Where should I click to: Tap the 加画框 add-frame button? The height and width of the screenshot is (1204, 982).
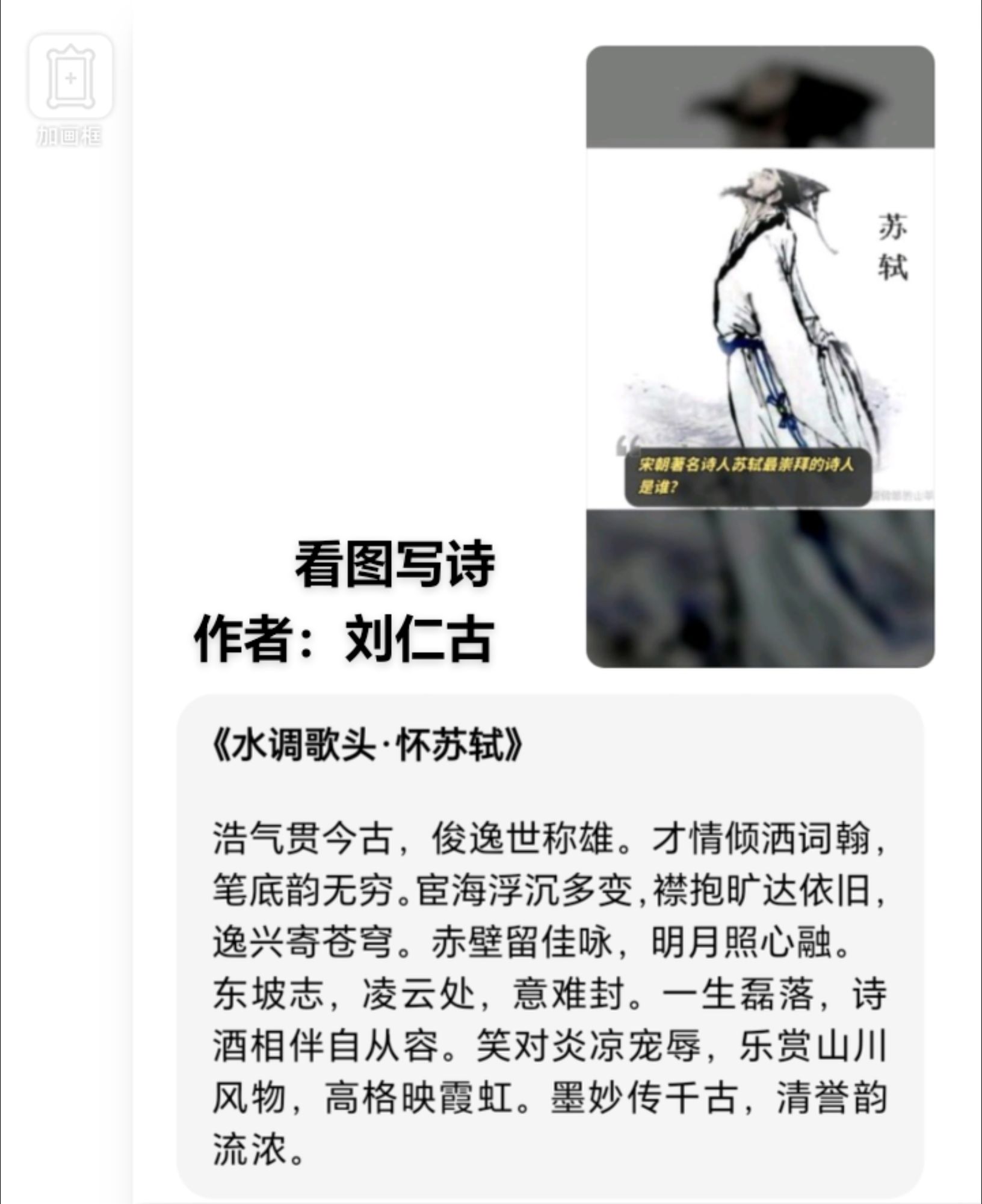tap(70, 78)
